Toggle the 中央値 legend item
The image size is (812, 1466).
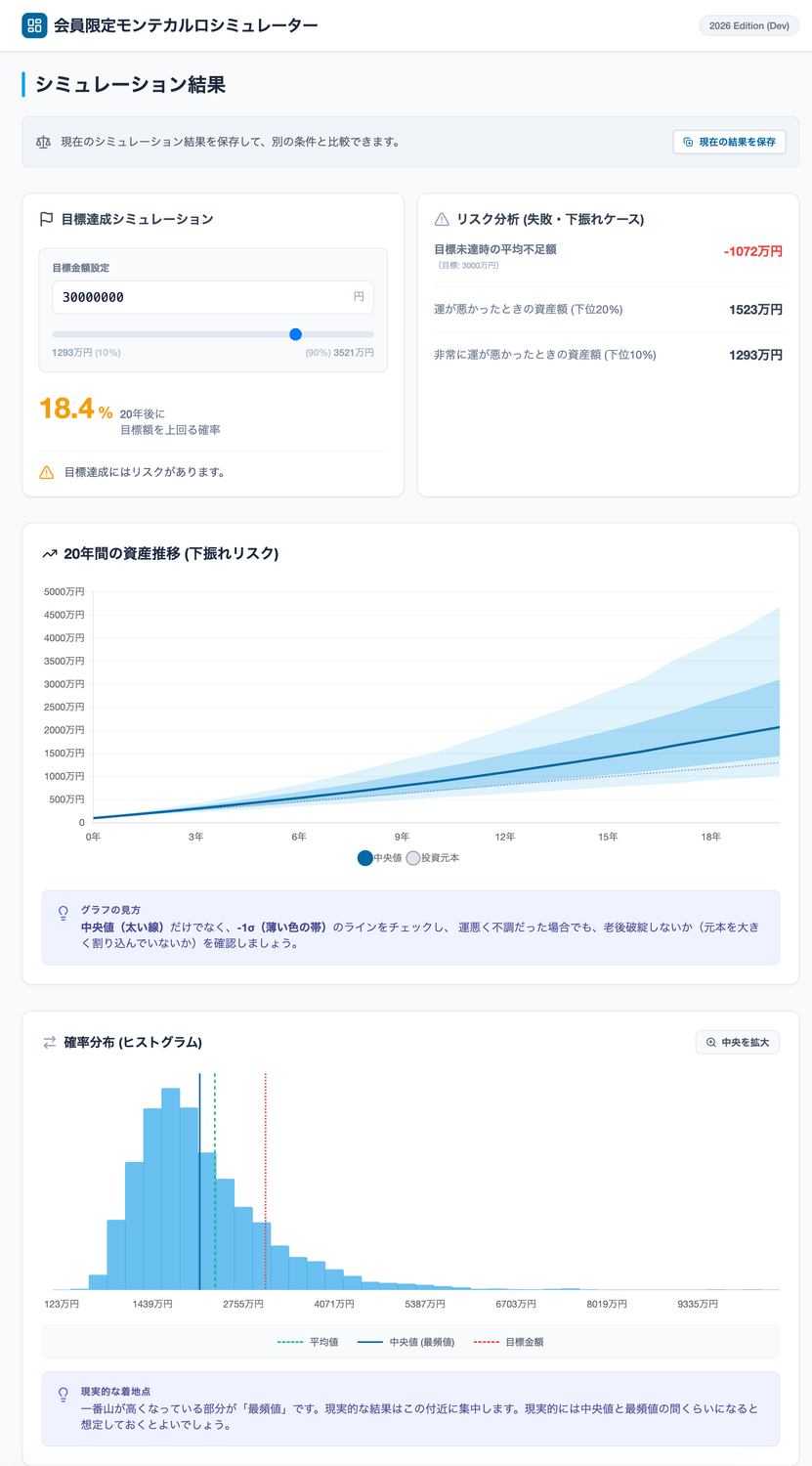380,858
